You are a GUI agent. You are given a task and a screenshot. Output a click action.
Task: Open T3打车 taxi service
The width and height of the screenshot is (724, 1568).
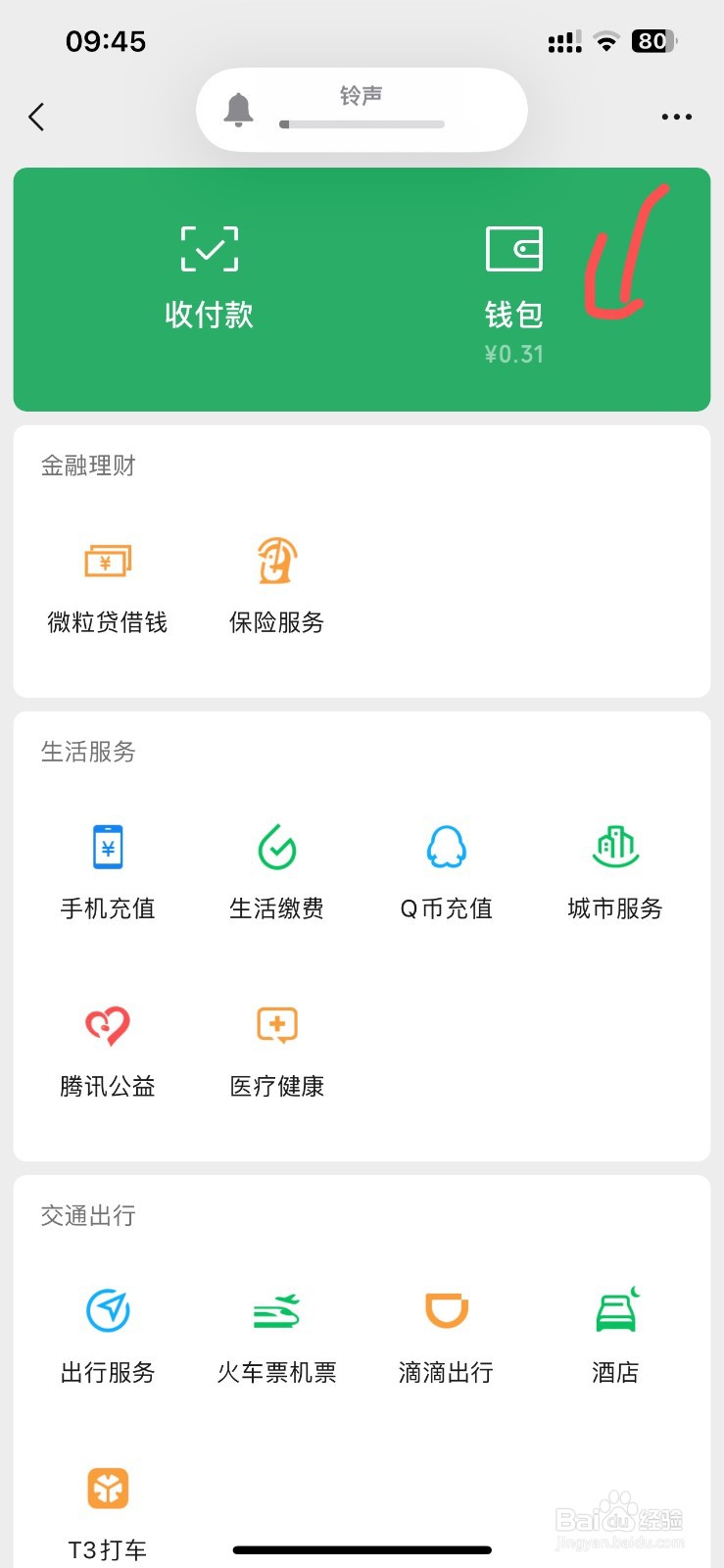point(108,1514)
